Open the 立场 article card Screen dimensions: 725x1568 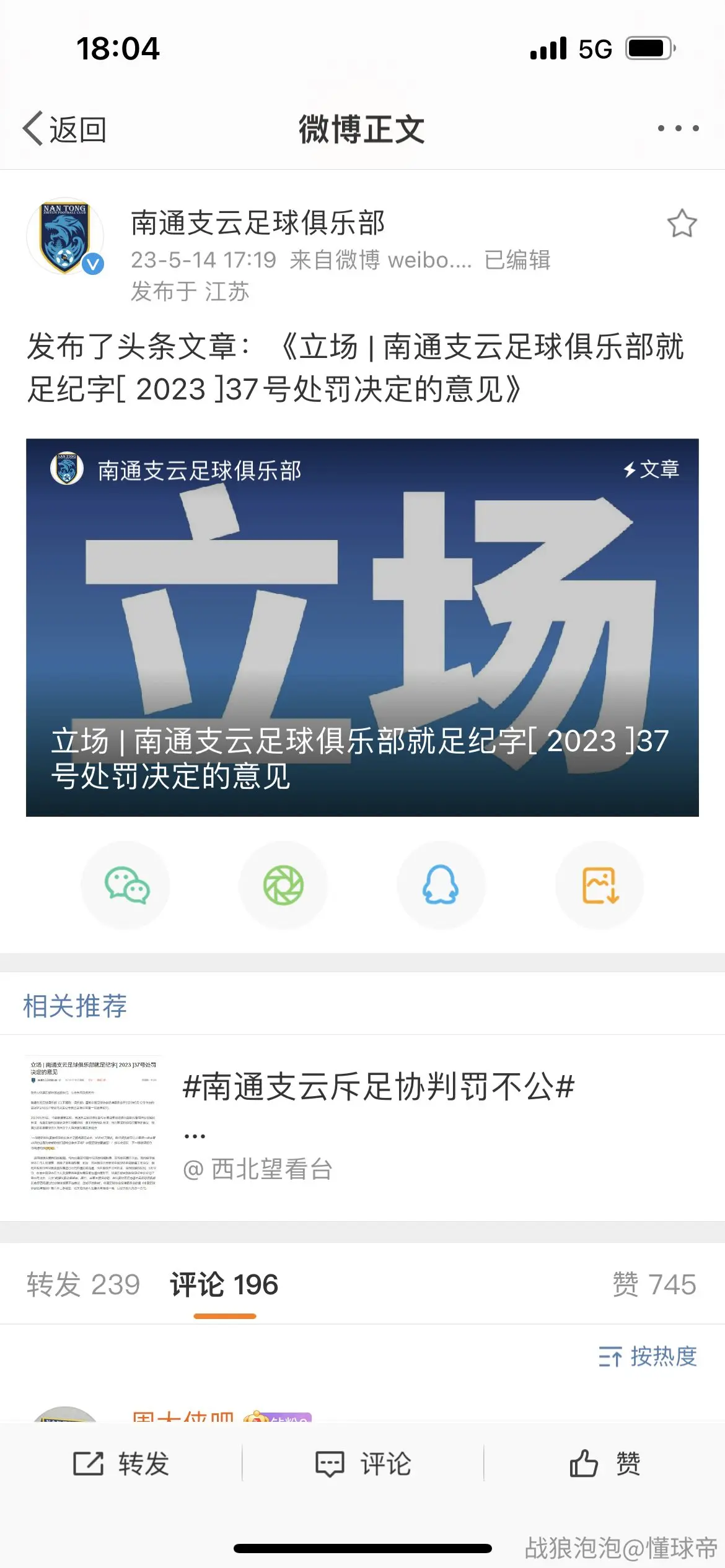coord(362,627)
